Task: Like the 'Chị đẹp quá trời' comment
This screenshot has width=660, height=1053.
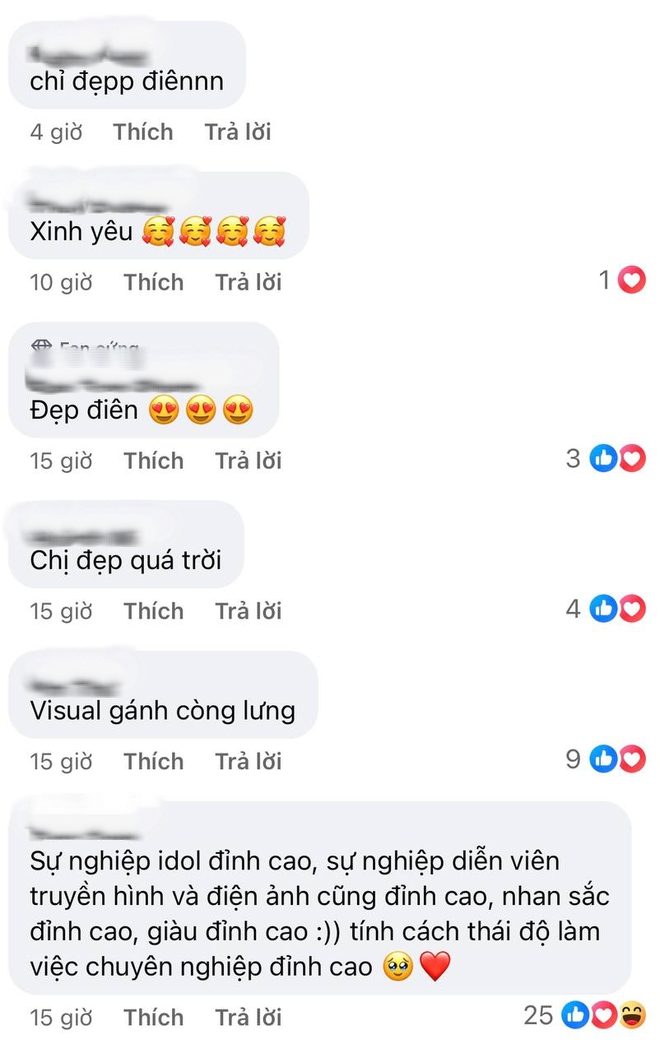Action: (153, 610)
